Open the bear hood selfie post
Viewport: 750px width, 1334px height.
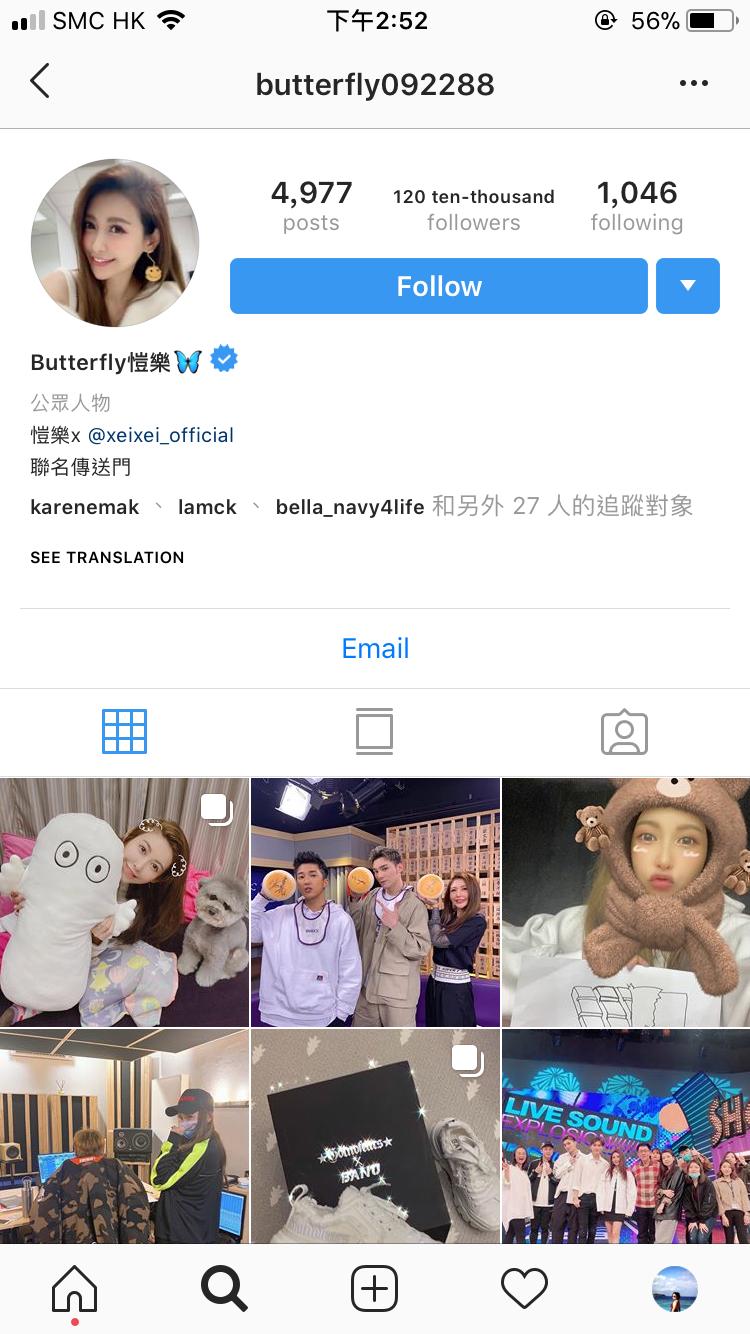point(626,902)
